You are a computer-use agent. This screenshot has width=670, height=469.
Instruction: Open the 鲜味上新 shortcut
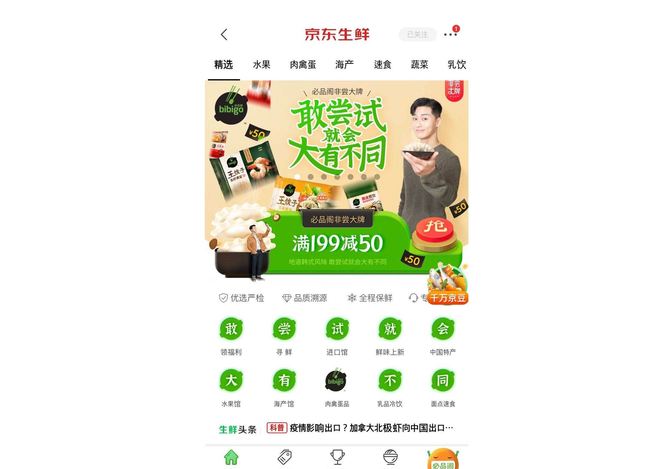pos(390,334)
